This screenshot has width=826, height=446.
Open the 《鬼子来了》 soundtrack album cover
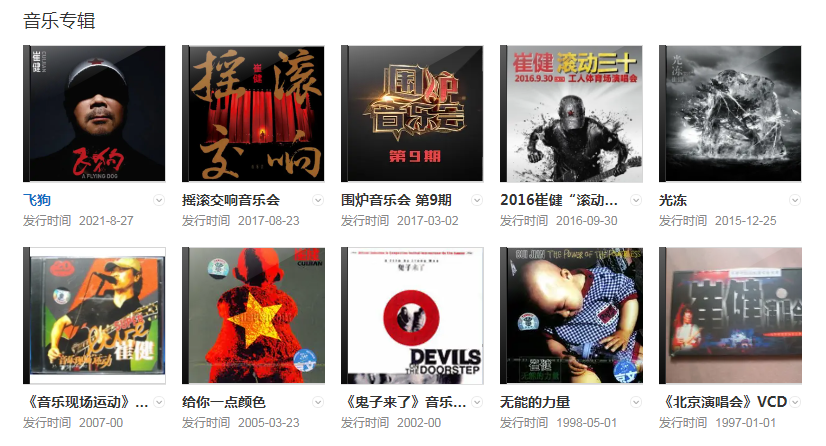tap(413, 315)
